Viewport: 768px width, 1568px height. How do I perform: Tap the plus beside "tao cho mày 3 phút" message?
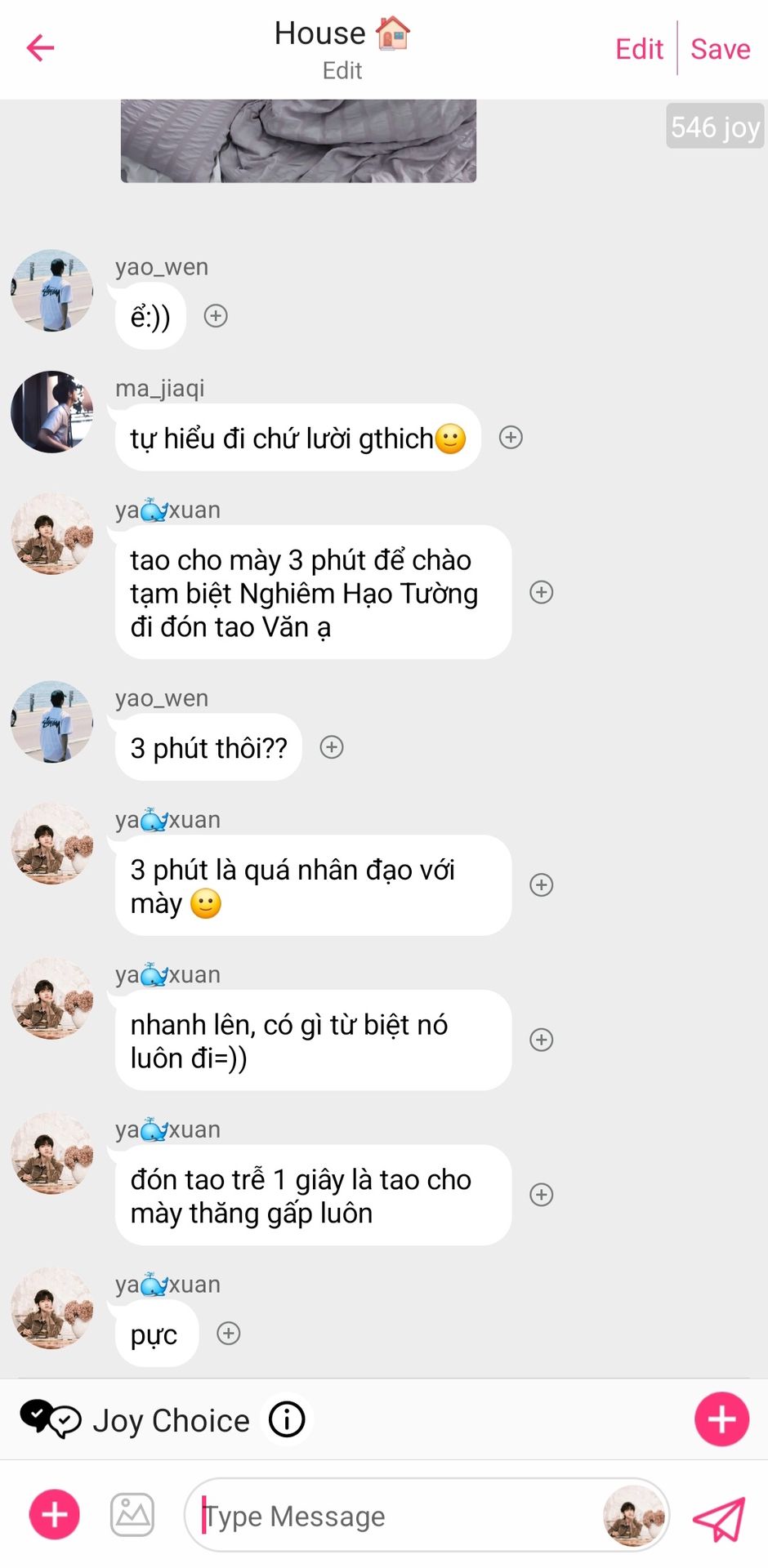[542, 592]
